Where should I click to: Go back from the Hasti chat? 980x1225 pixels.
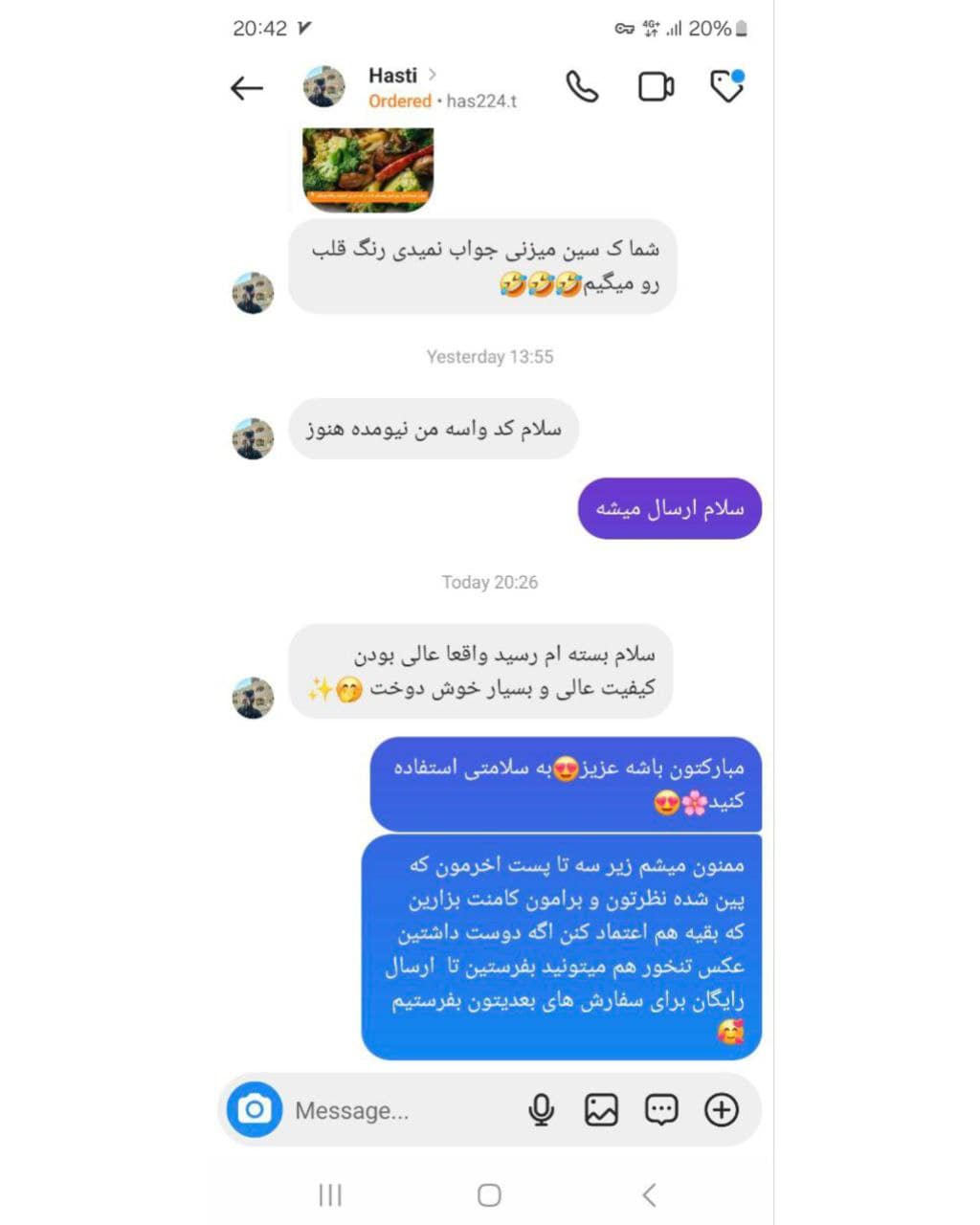(247, 88)
